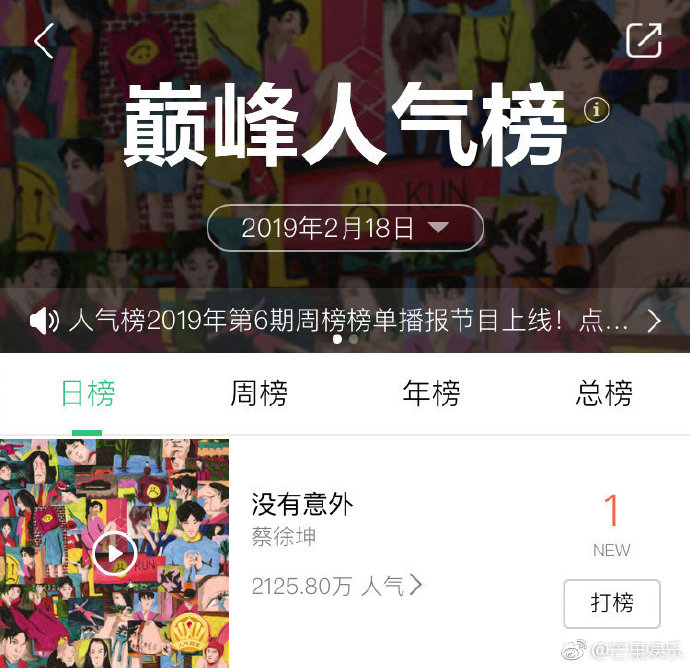
Task: Switch to the 周榜 tab
Action: 259,394
